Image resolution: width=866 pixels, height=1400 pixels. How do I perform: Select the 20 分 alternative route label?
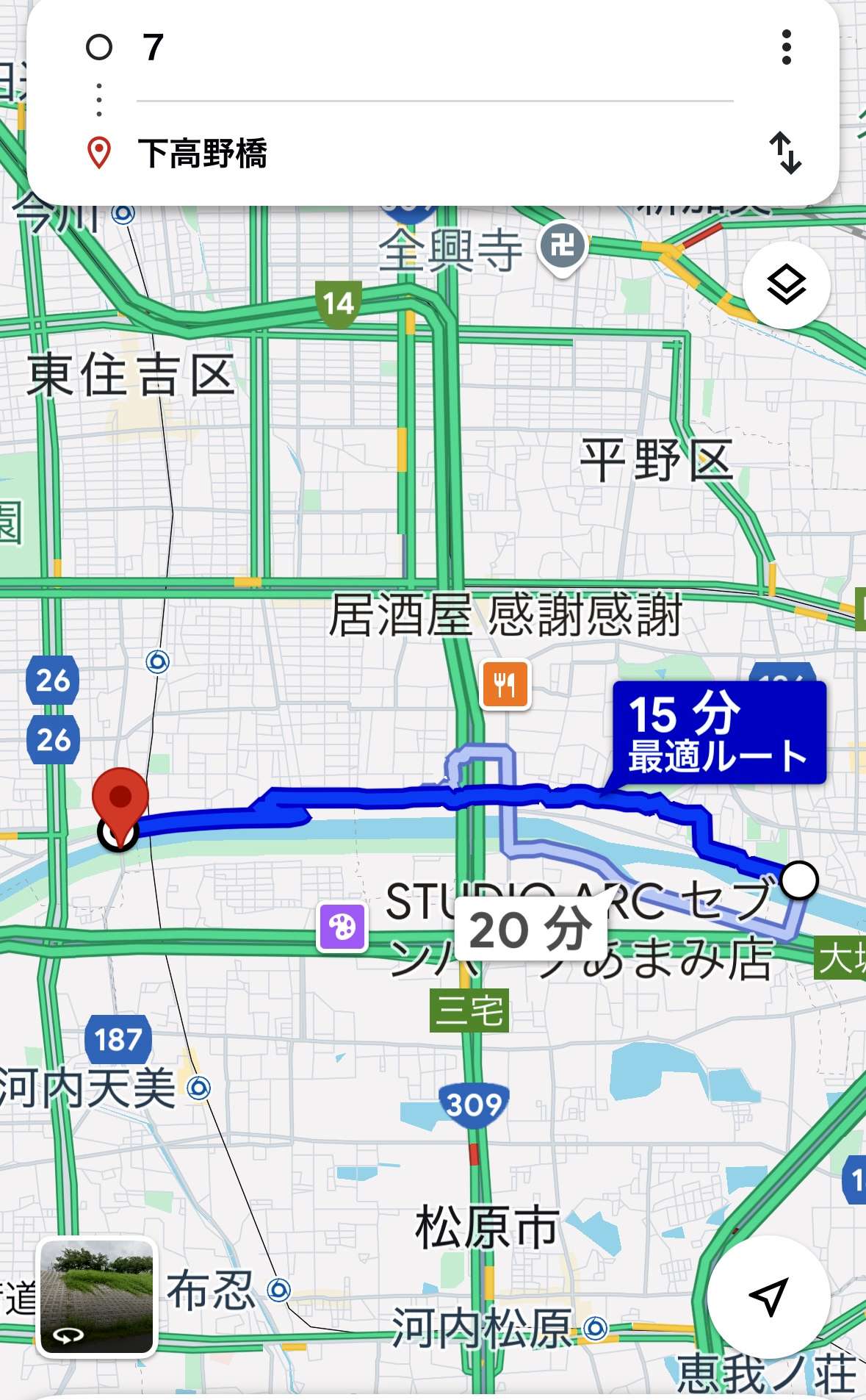click(530, 930)
